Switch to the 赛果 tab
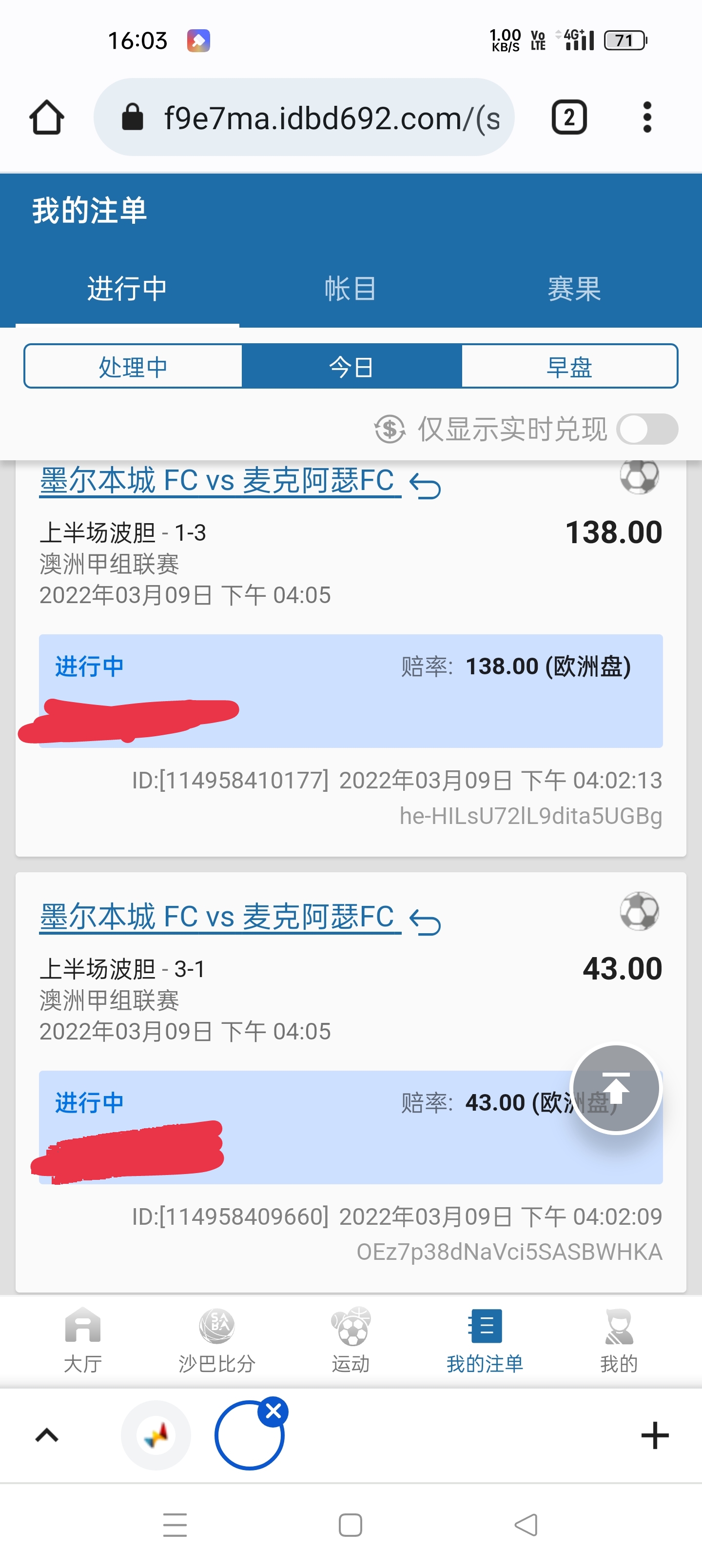This screenshot has height=1568, width=702. 575,289
